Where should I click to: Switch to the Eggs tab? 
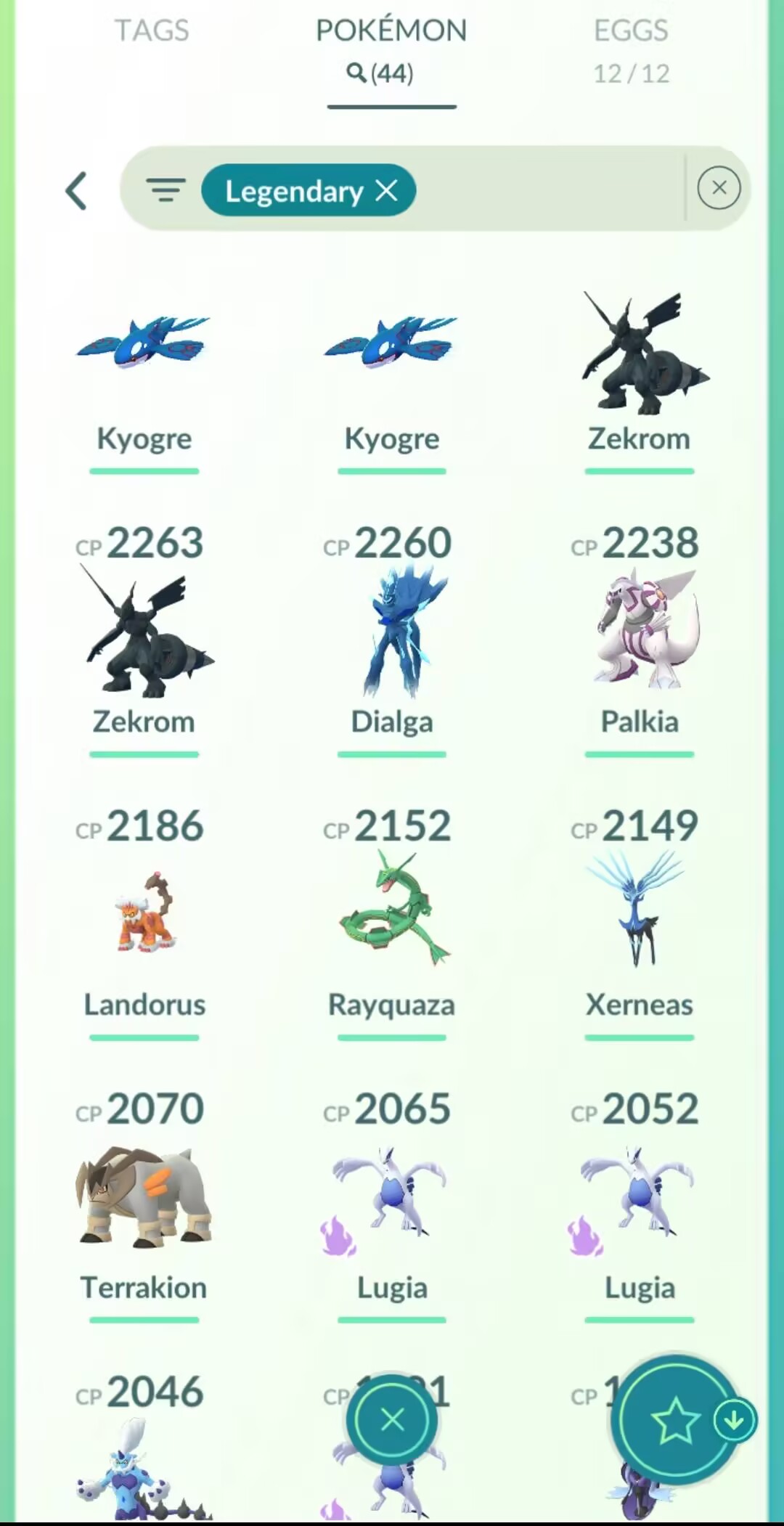[631, 49]
